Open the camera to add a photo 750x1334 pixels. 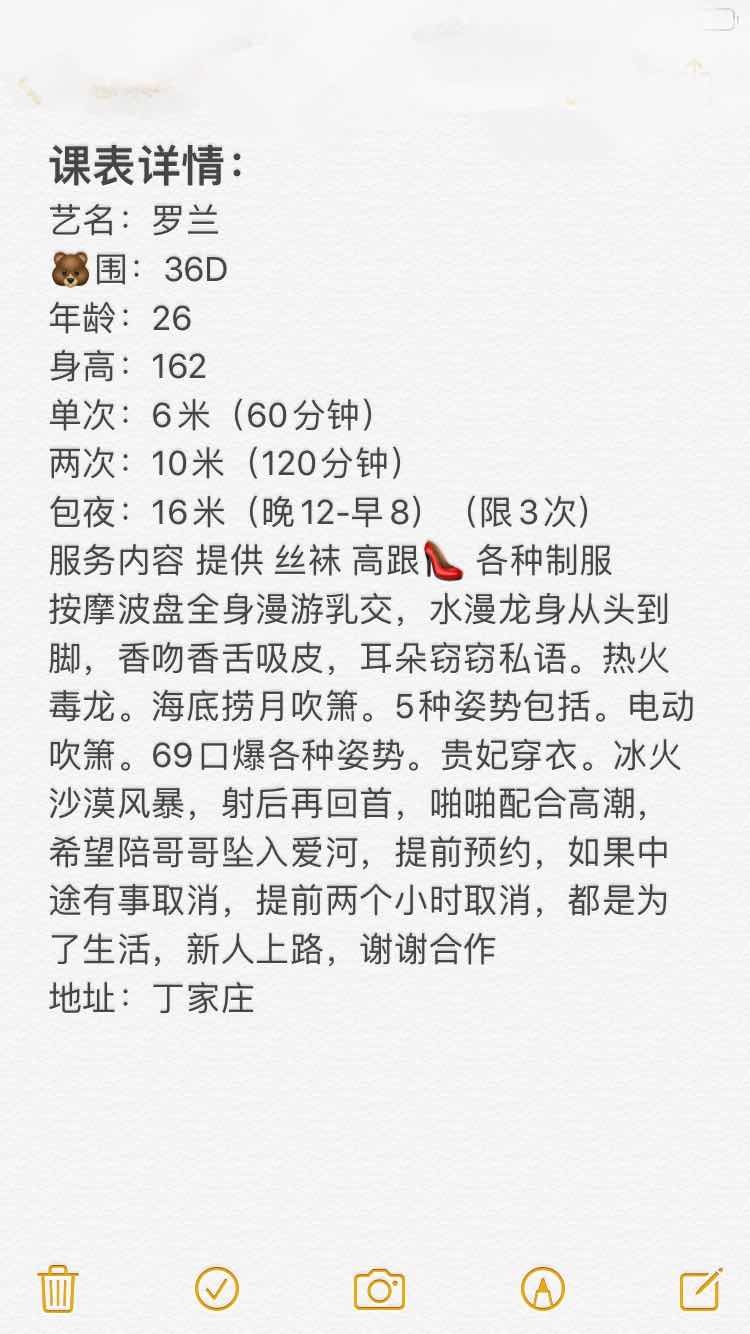coord(379,1289)
